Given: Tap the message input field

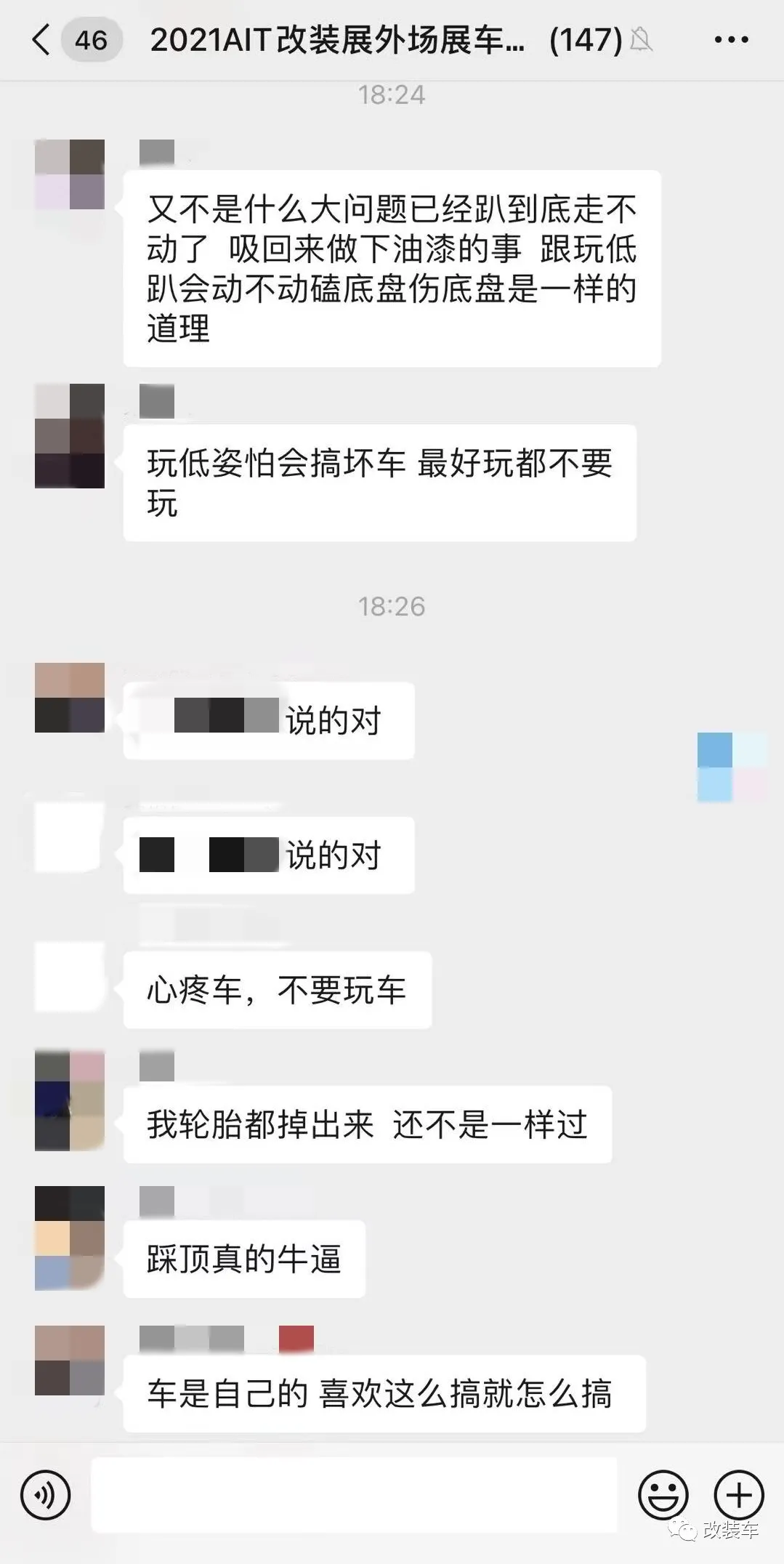Looking at the screenshot, I should coord(354,1495).
